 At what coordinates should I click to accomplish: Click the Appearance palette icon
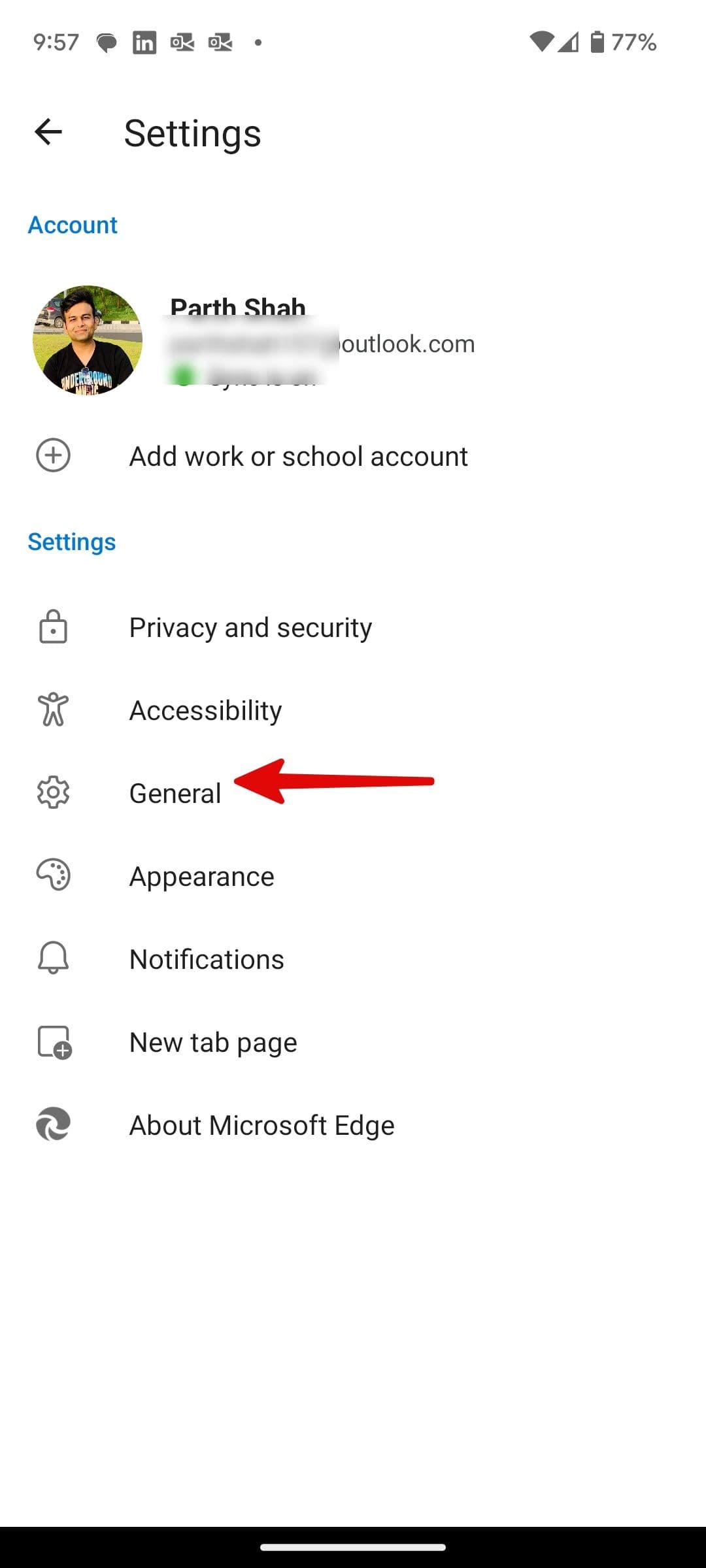tap(53, 875)
